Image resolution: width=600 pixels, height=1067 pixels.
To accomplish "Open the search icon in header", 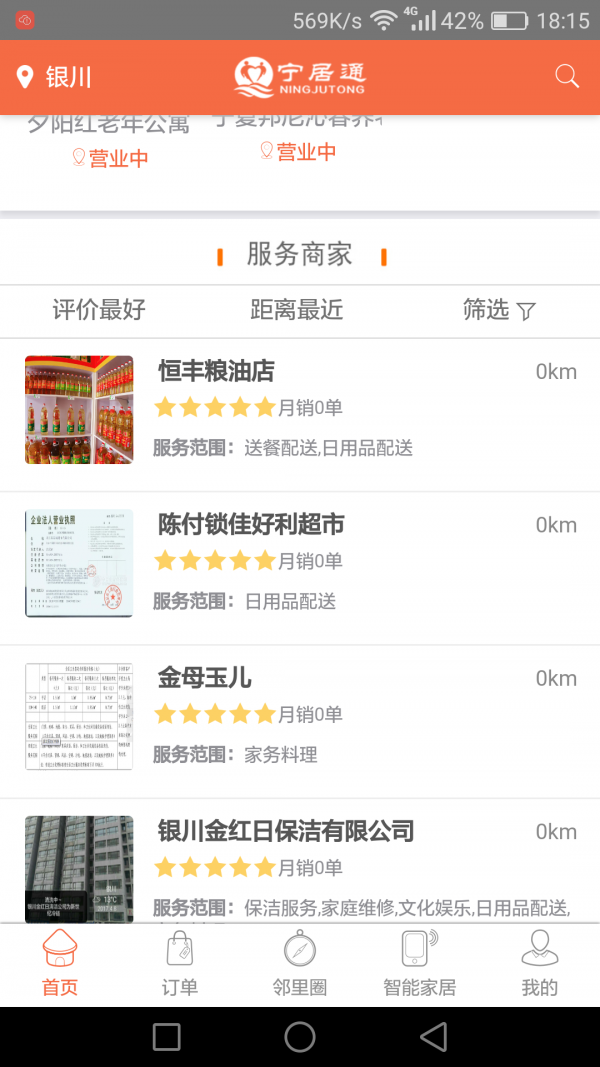I will tap(567, 77).
